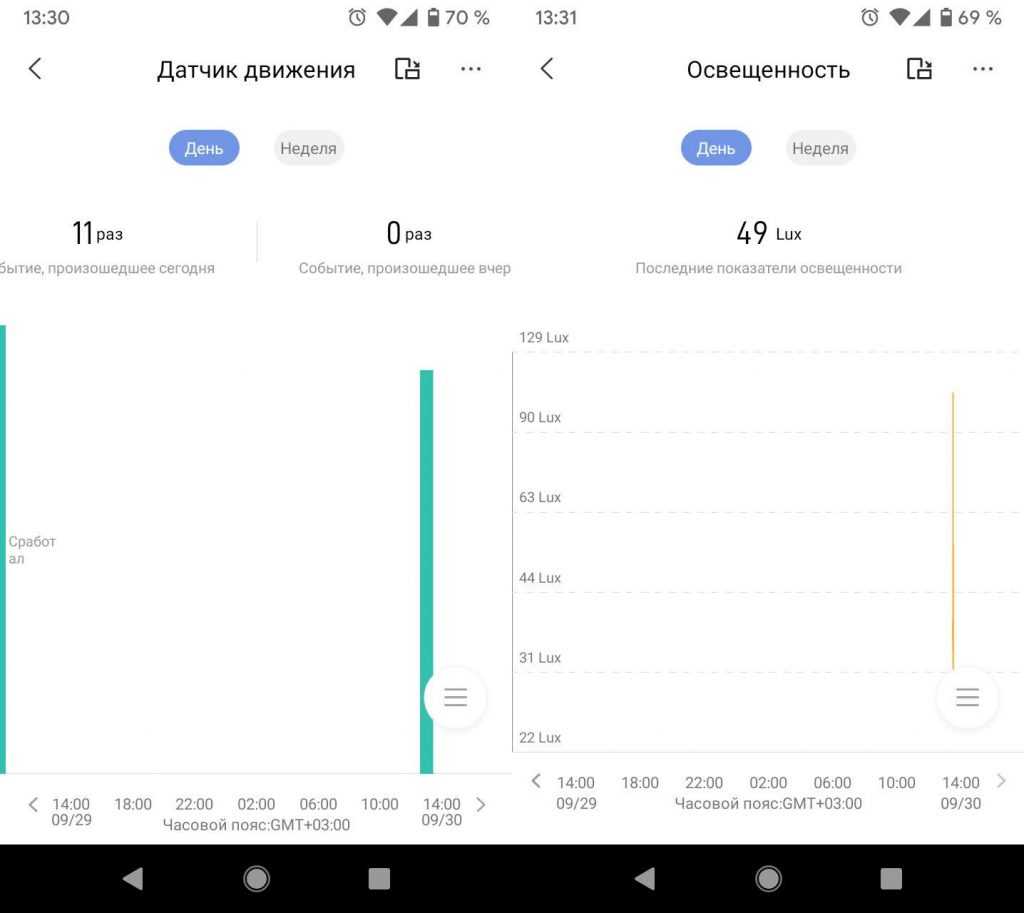Open overflow menu on Освещенность screen
This screenshot has width=1024, height=913.
983,69
